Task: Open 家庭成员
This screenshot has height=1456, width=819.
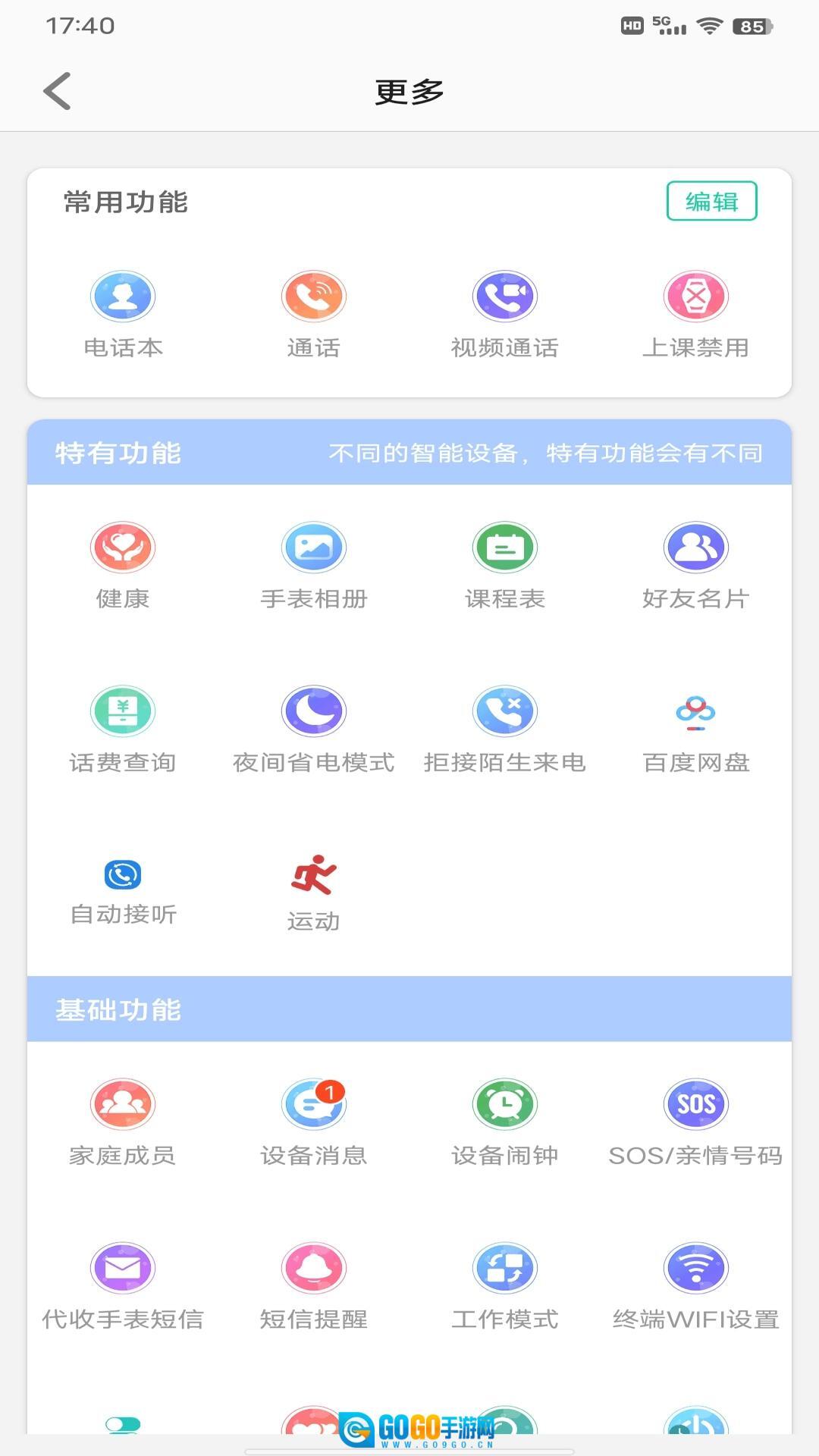Action: click(x=123, y=1105)
